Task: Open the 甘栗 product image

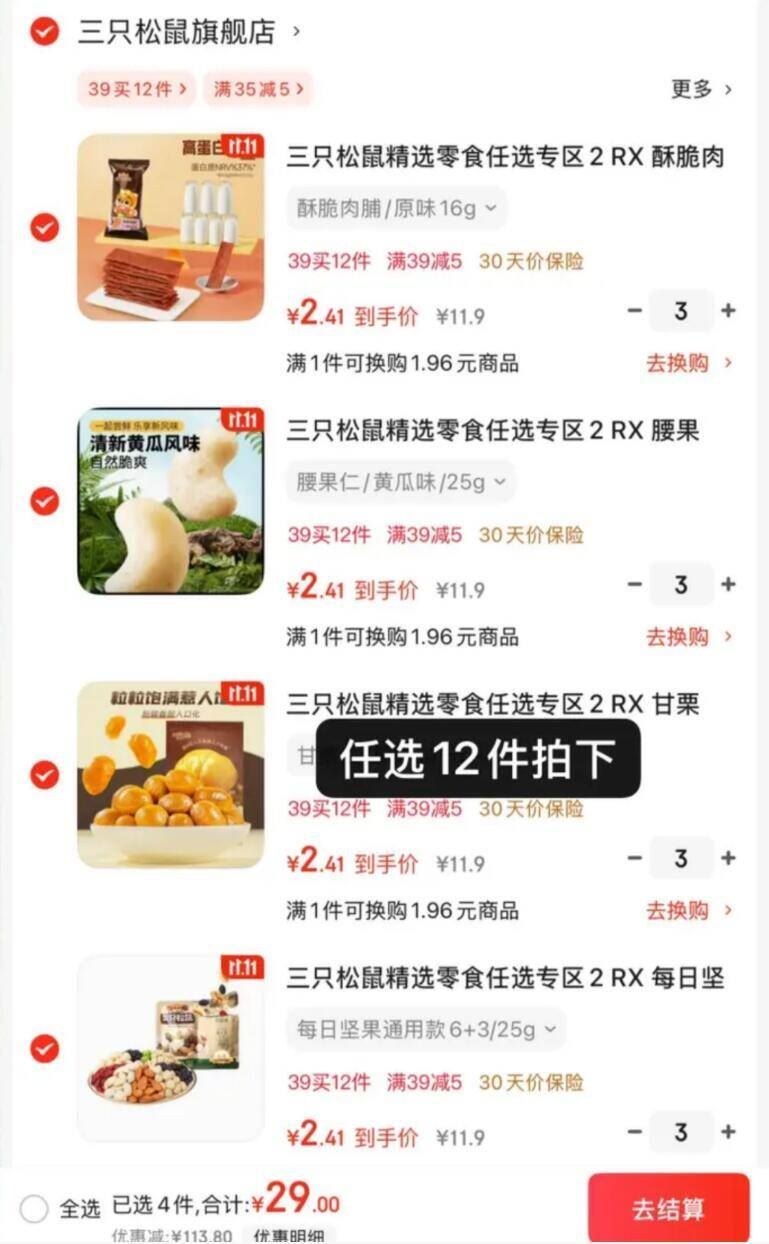Action: 171,774
